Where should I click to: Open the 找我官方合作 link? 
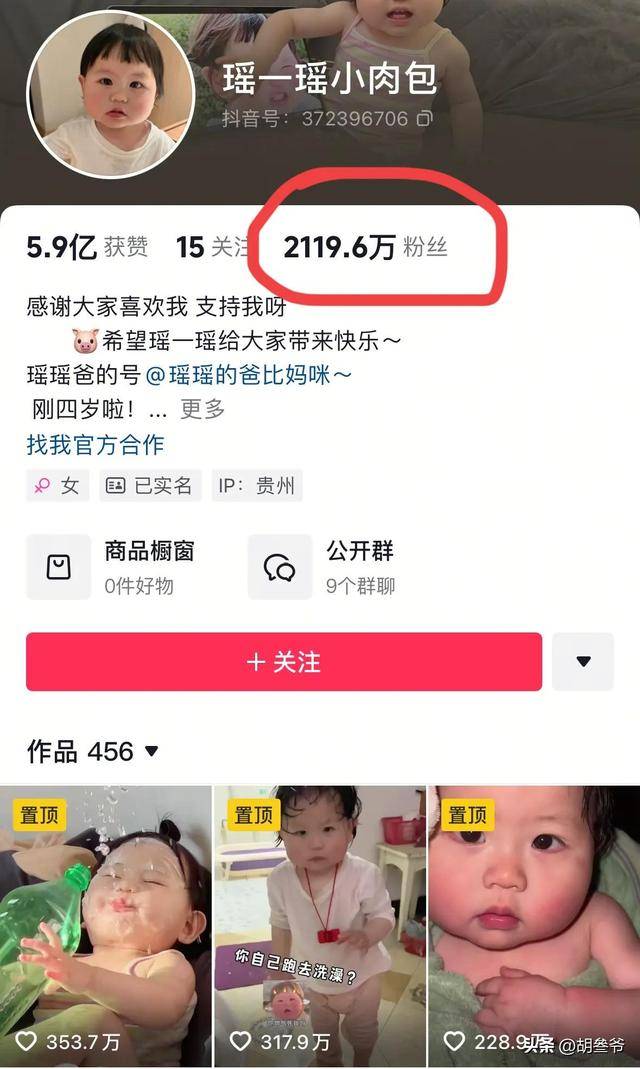[x=95, y=444]
